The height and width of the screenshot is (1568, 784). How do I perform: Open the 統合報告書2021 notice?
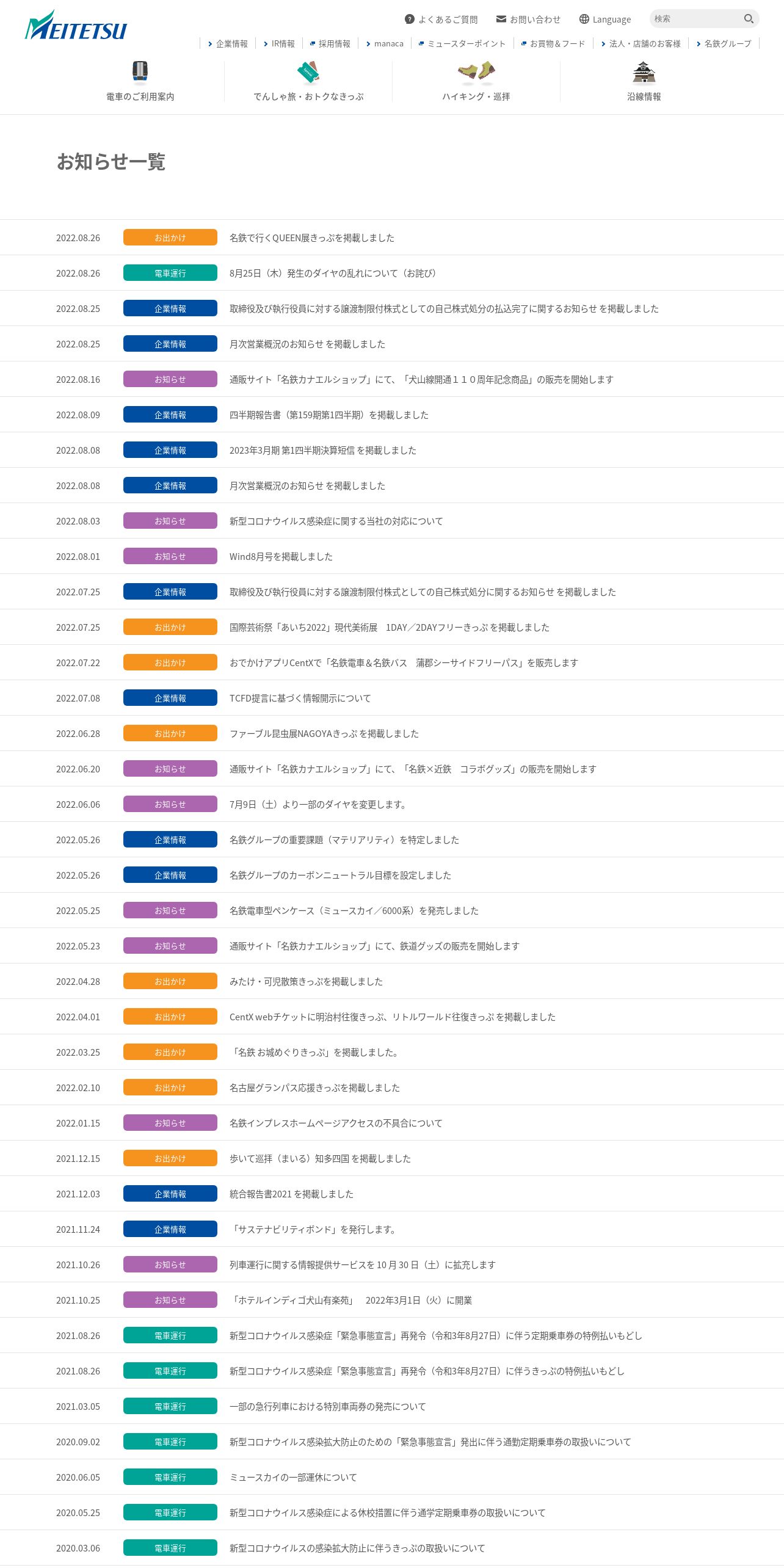(x=291, y=1194)
